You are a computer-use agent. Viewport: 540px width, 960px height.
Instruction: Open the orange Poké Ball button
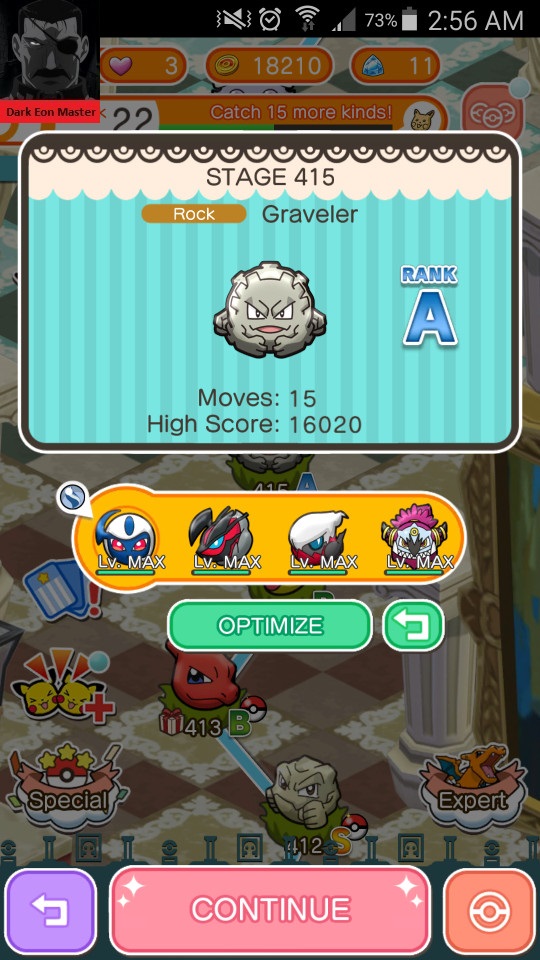[489, 910]
